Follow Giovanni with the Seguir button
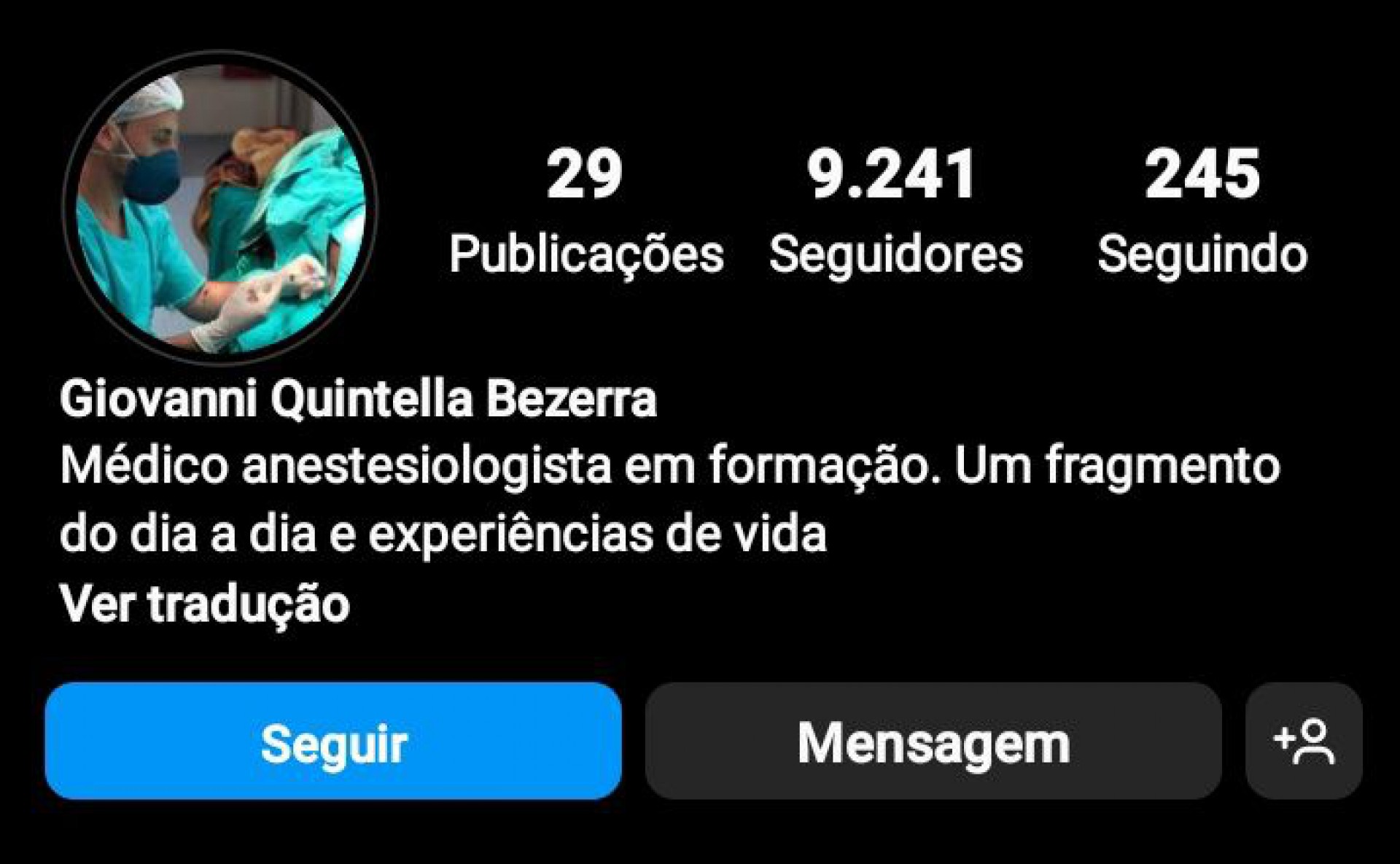Screen dimensions: 1400x864 click(x=333, y=742)
